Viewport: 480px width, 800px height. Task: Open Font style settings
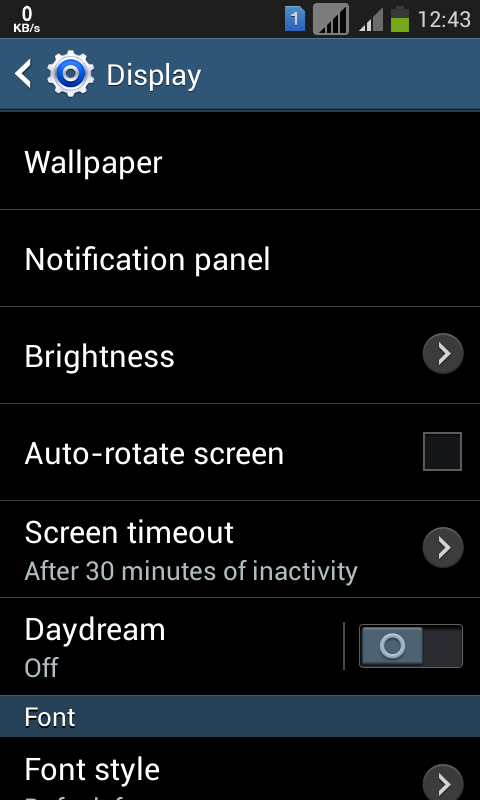point(240,769)
